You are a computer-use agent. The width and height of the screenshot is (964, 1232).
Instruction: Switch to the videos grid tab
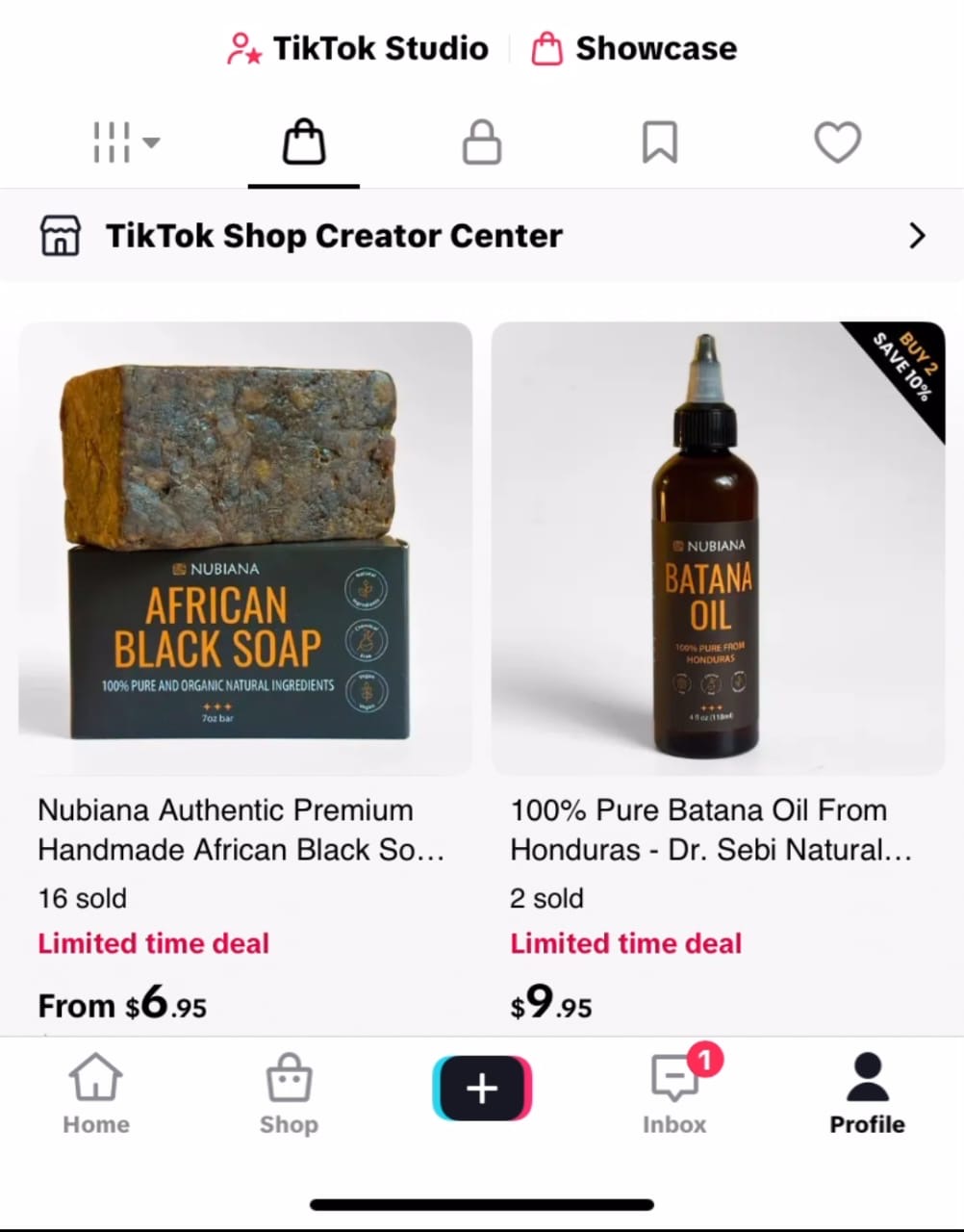(125, 142)
